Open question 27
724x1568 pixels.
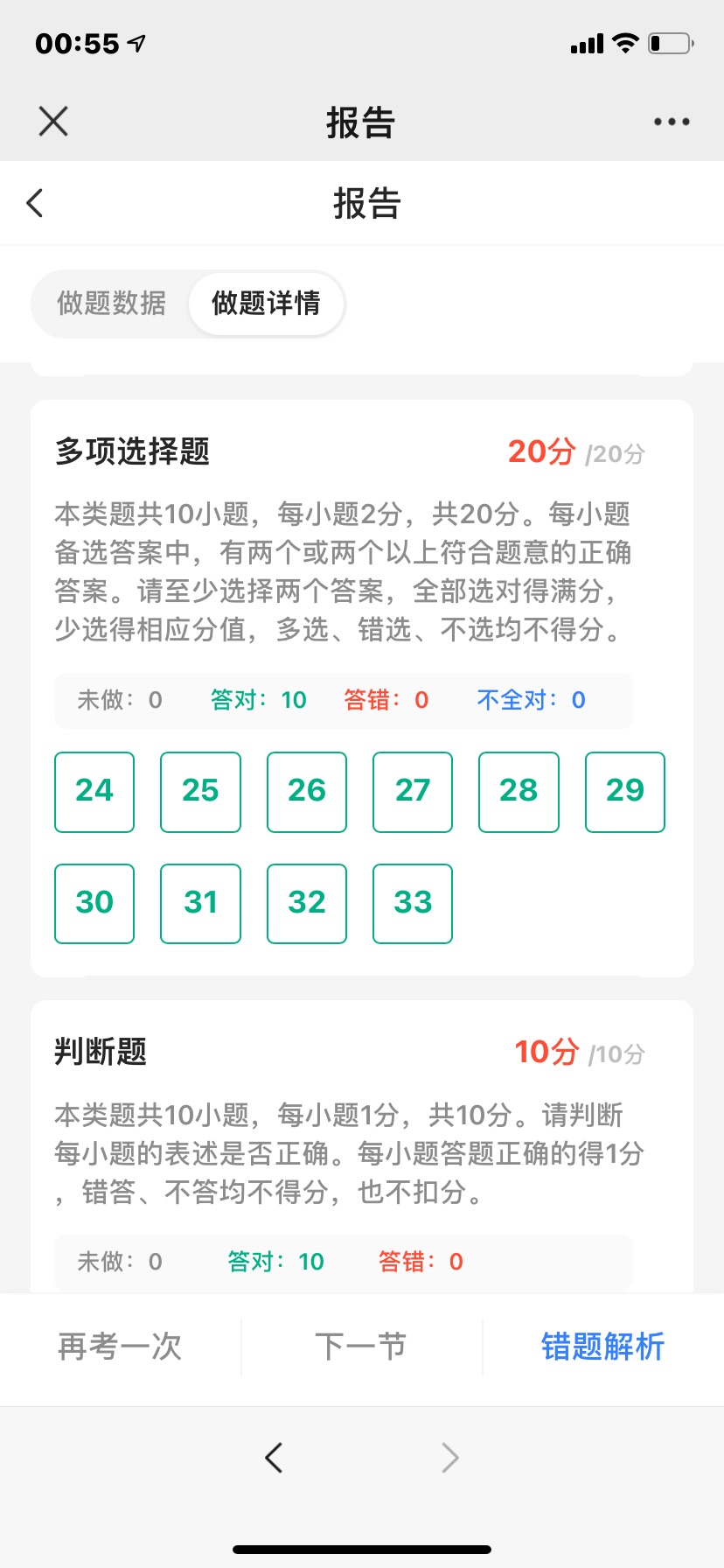coord(413,792)
